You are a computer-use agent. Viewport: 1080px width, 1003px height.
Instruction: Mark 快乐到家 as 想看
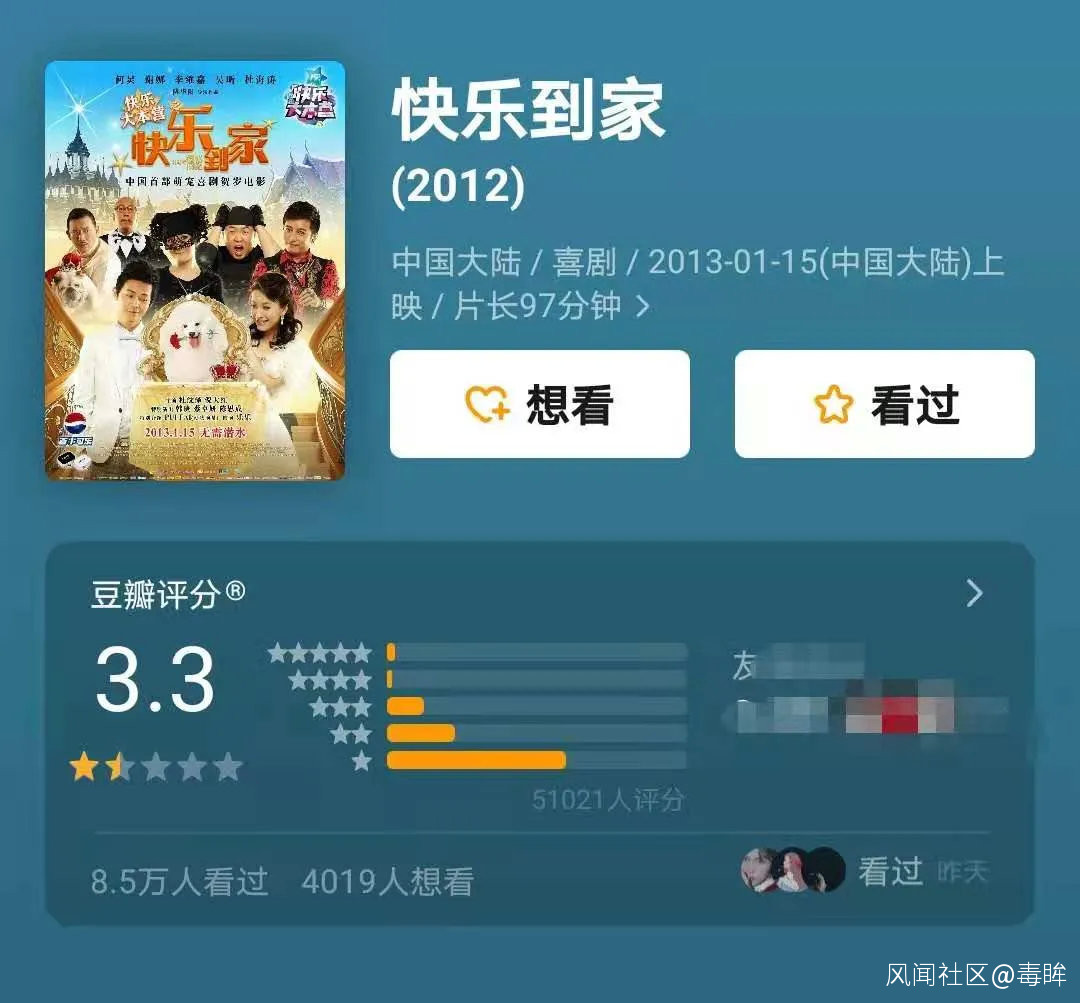coord(539,404)
